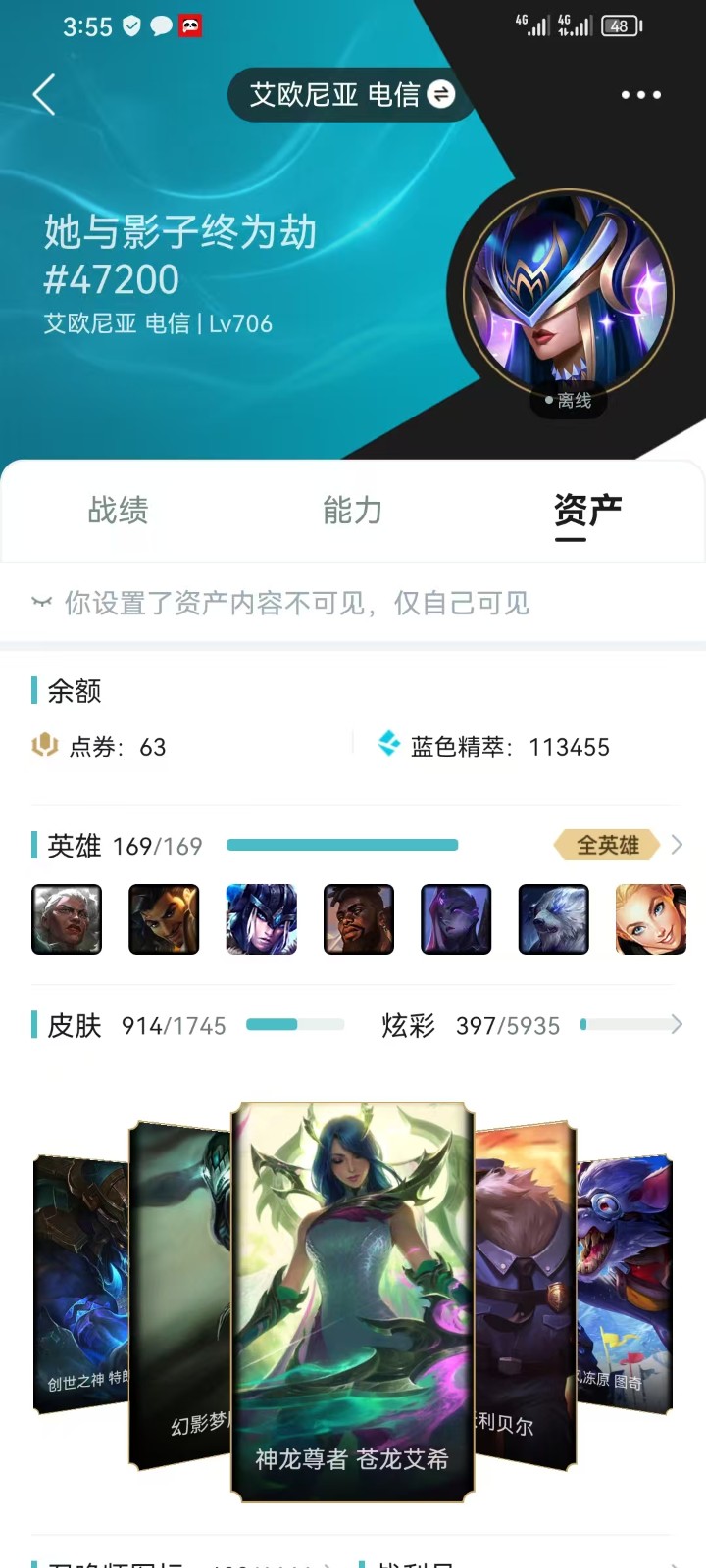Select the 资产 tab
This screenshot has height=1568, width=706.
coord(587,512)
